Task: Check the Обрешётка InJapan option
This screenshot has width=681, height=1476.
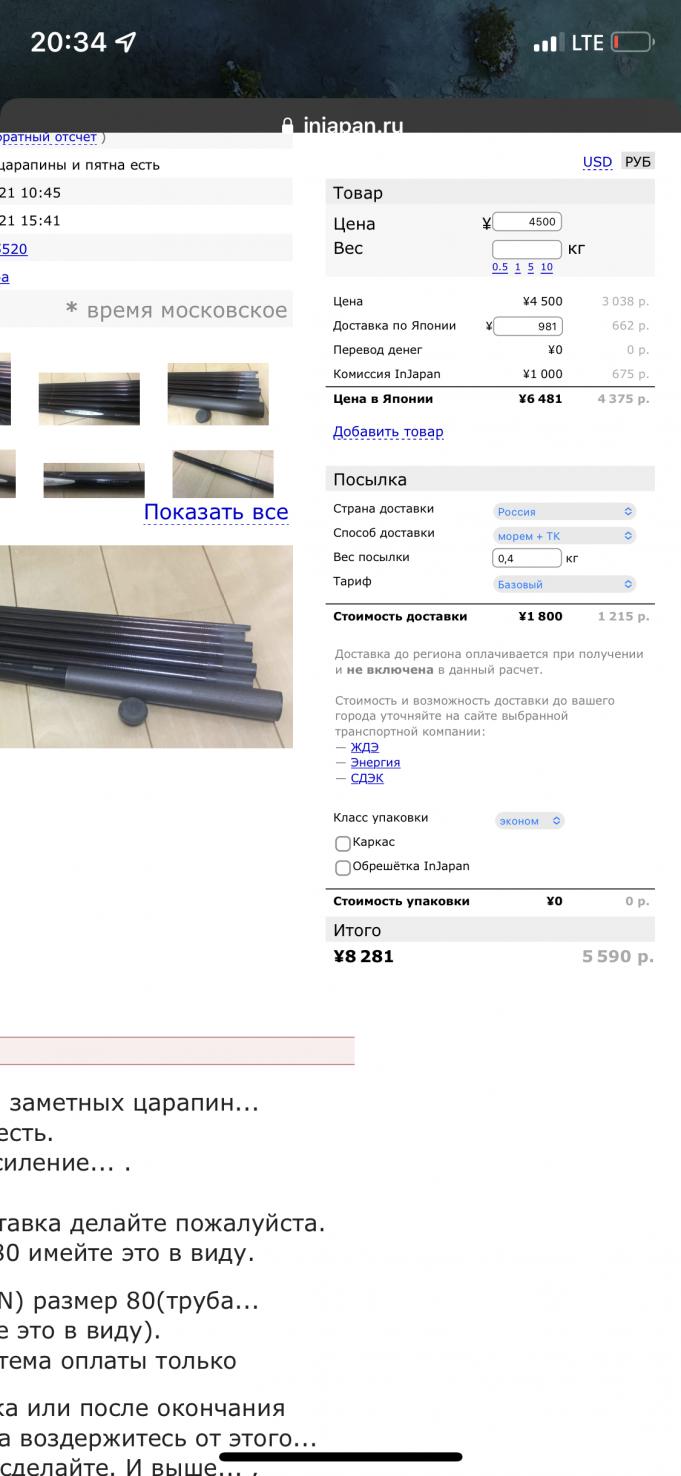Action: (x=343, y=867)
